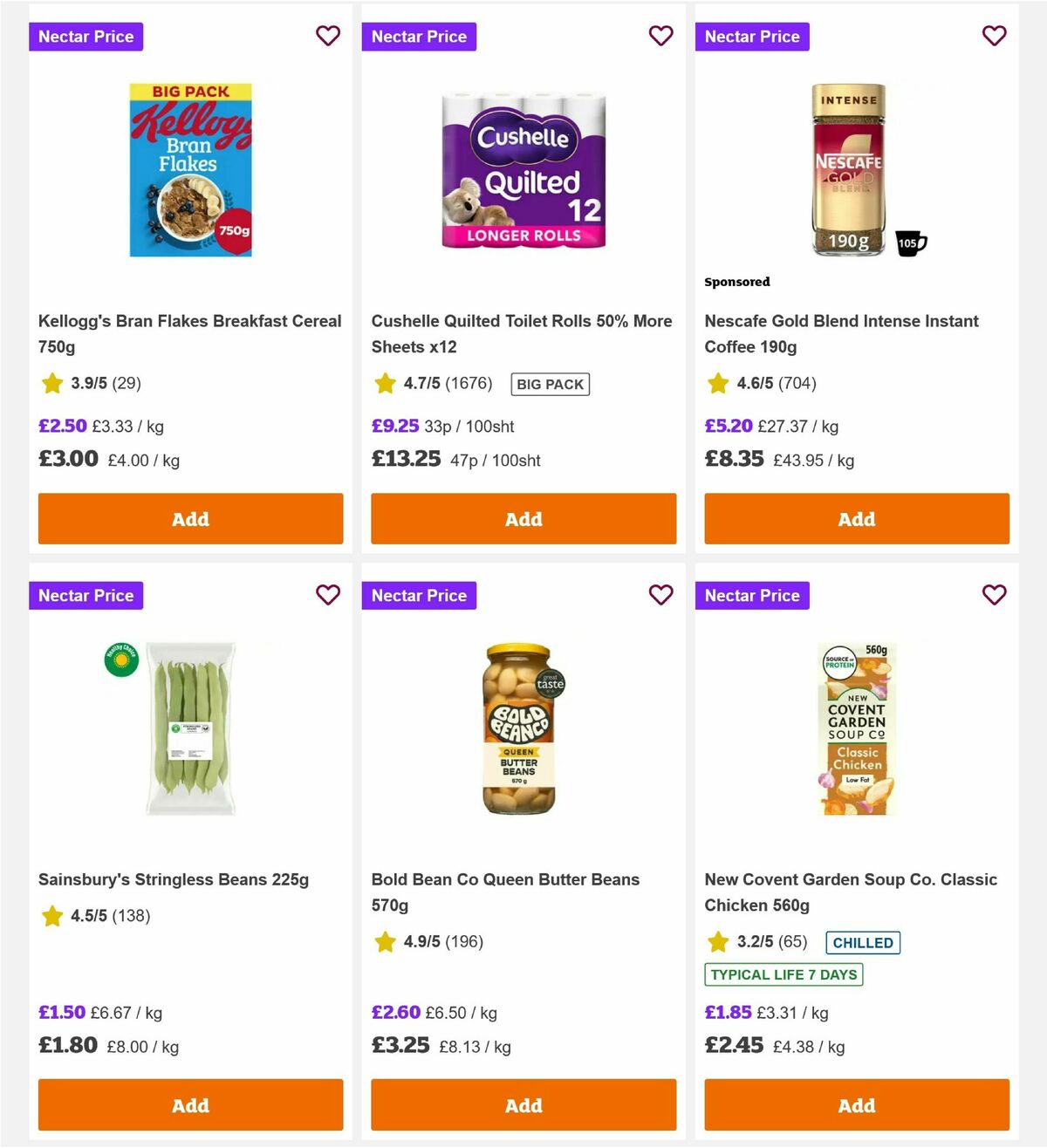Click the heart icon on the Cushelle card
1047x1148 pixels.
[661, 36]
